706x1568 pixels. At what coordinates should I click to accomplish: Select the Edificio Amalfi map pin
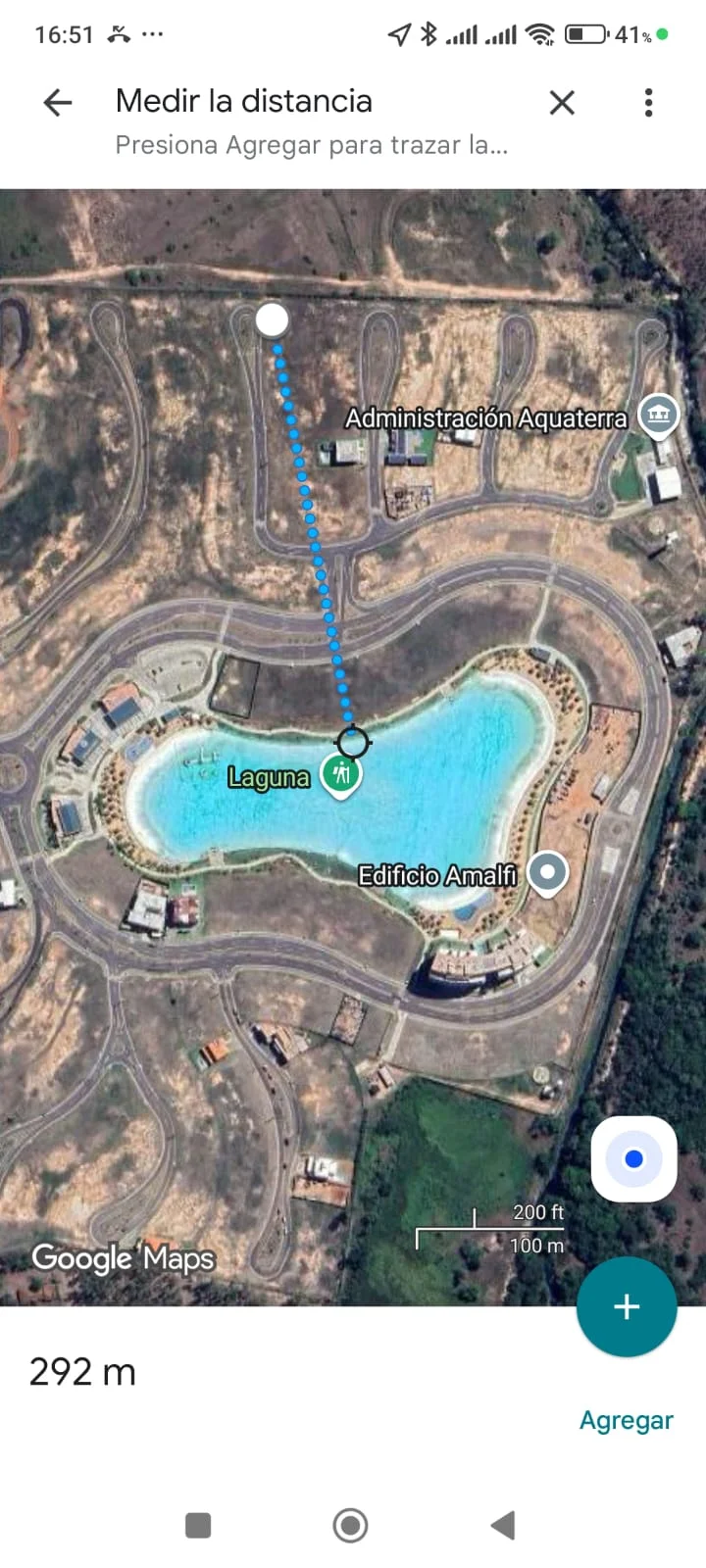547,871
